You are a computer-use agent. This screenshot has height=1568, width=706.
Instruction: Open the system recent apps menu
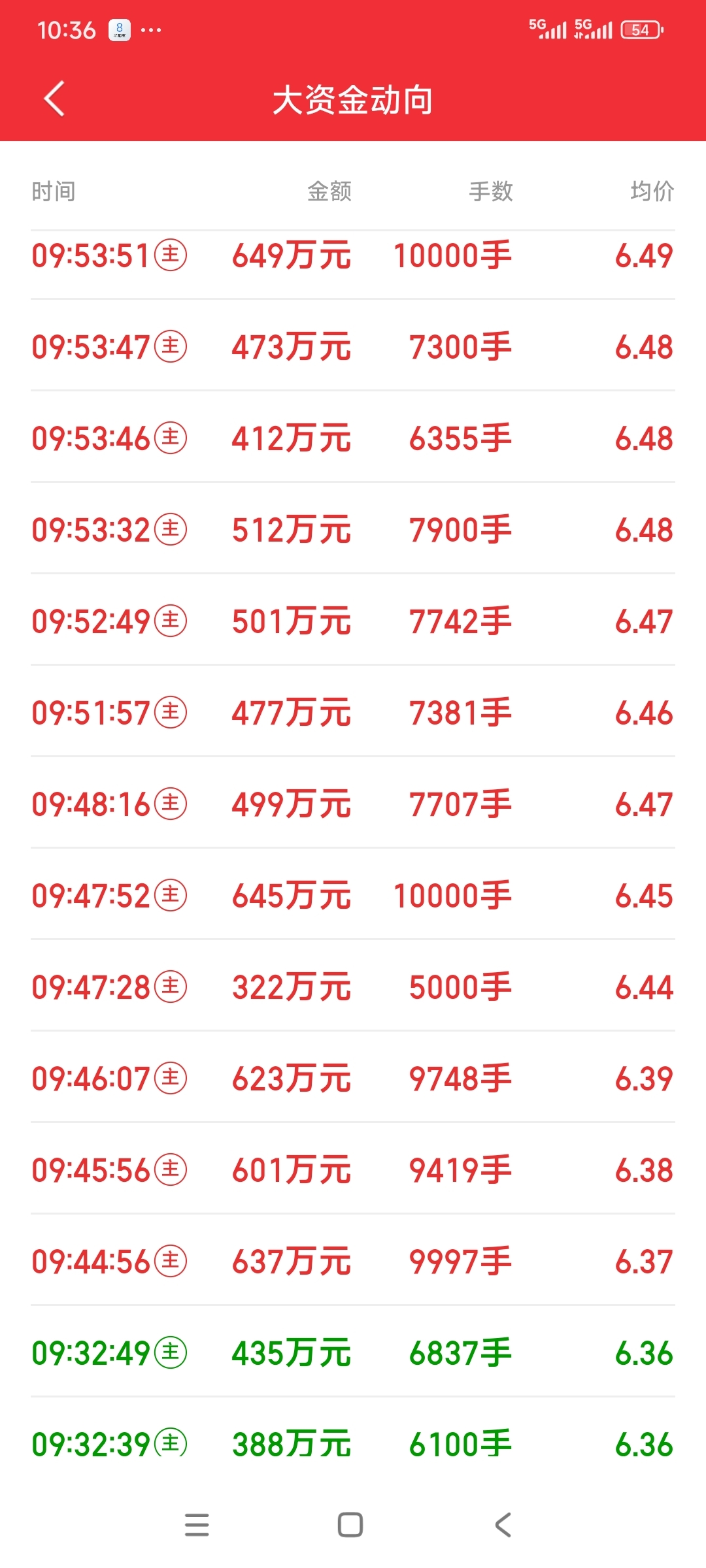point(197,1525)
